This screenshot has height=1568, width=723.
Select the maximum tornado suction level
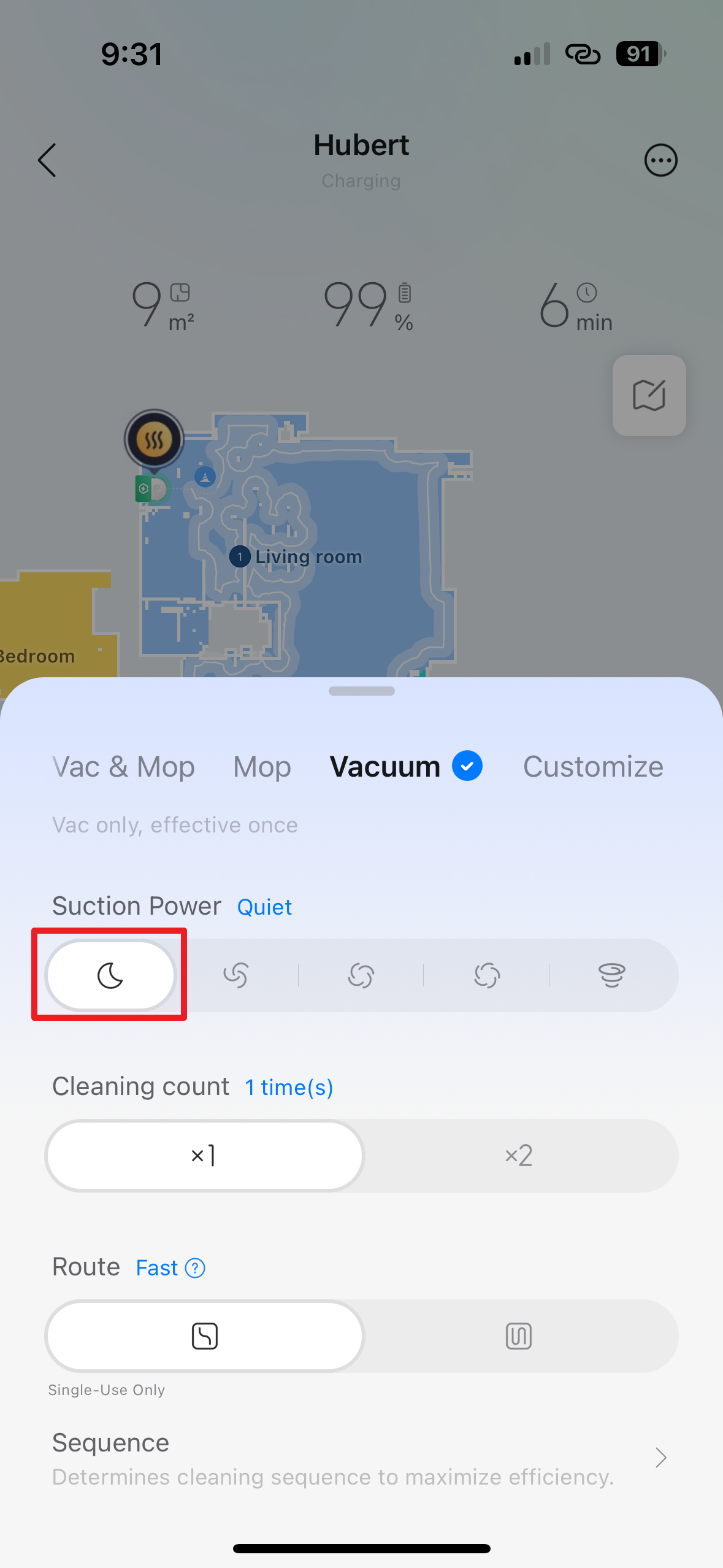tap(611, 975)
